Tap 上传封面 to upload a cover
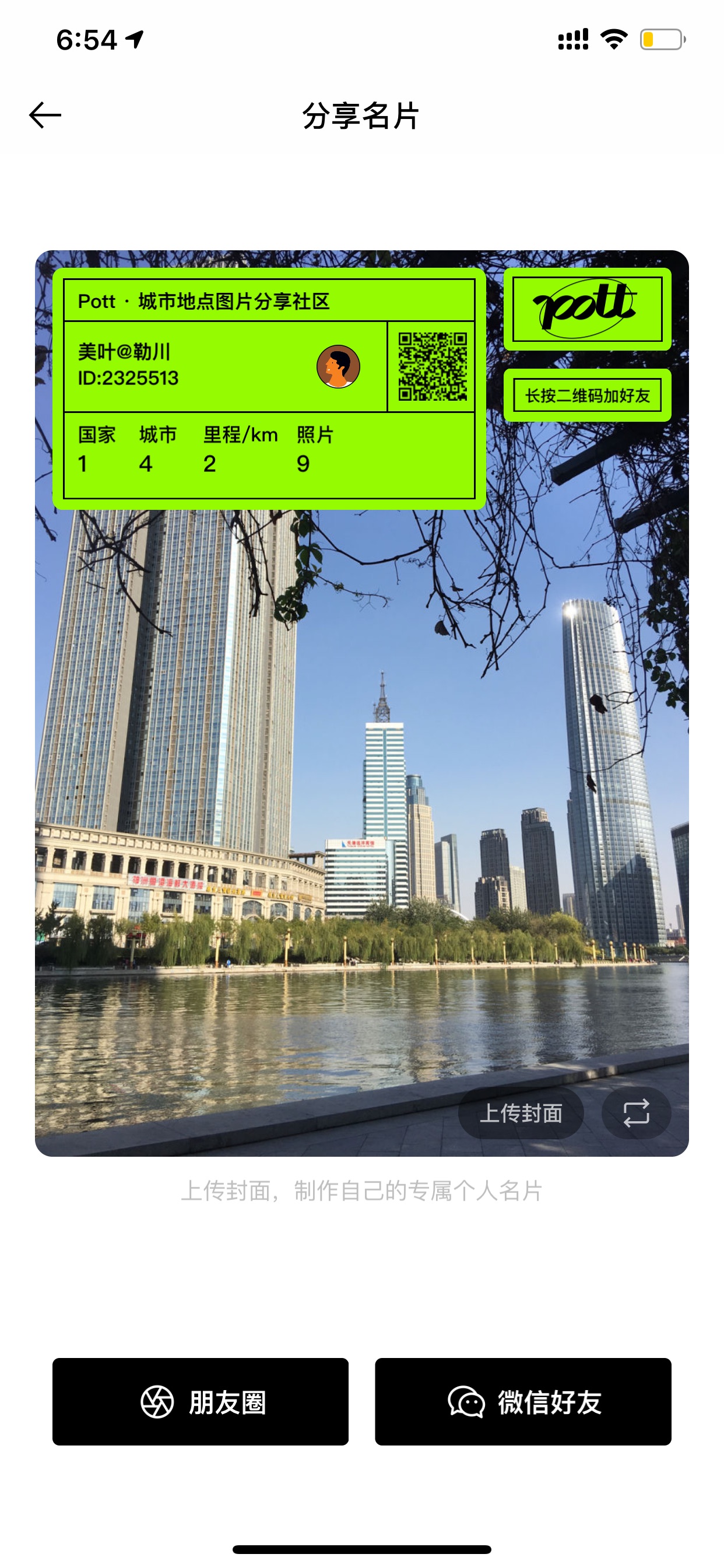This screenshot has width=724, height=1568. [521, 1112]
